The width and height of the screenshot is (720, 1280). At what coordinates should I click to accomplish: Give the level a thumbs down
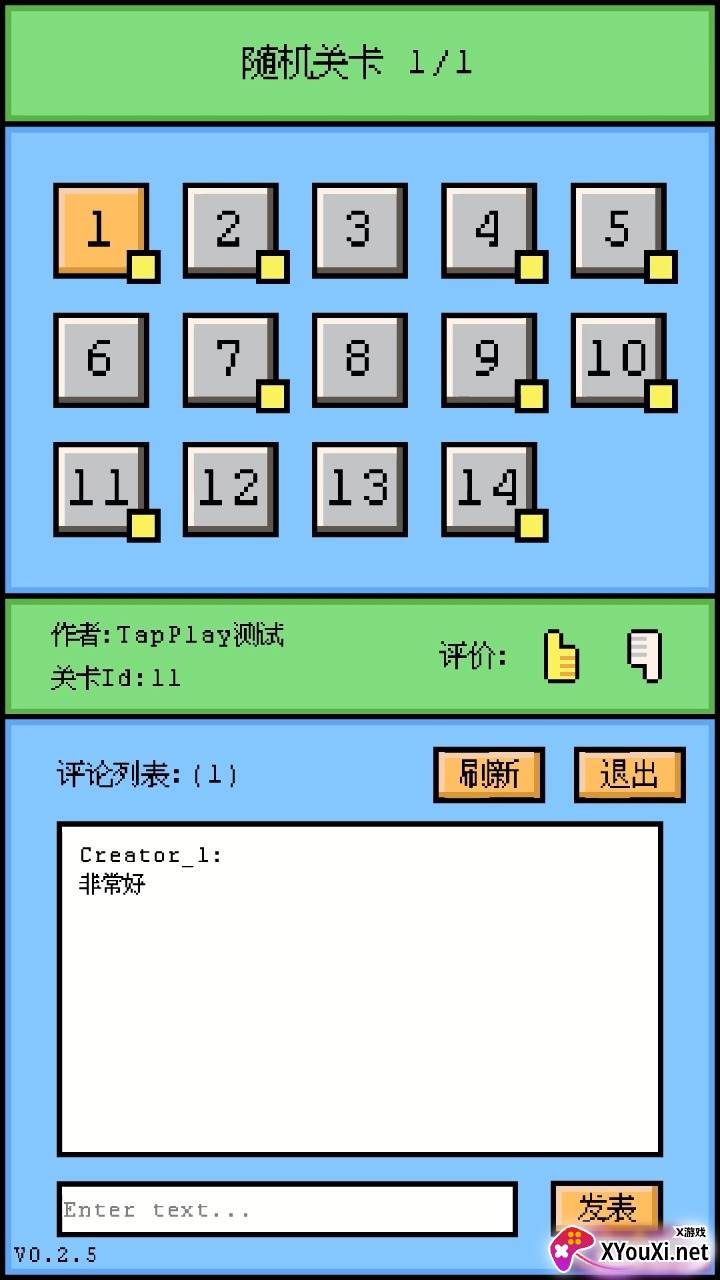click(x=645, y=656)
